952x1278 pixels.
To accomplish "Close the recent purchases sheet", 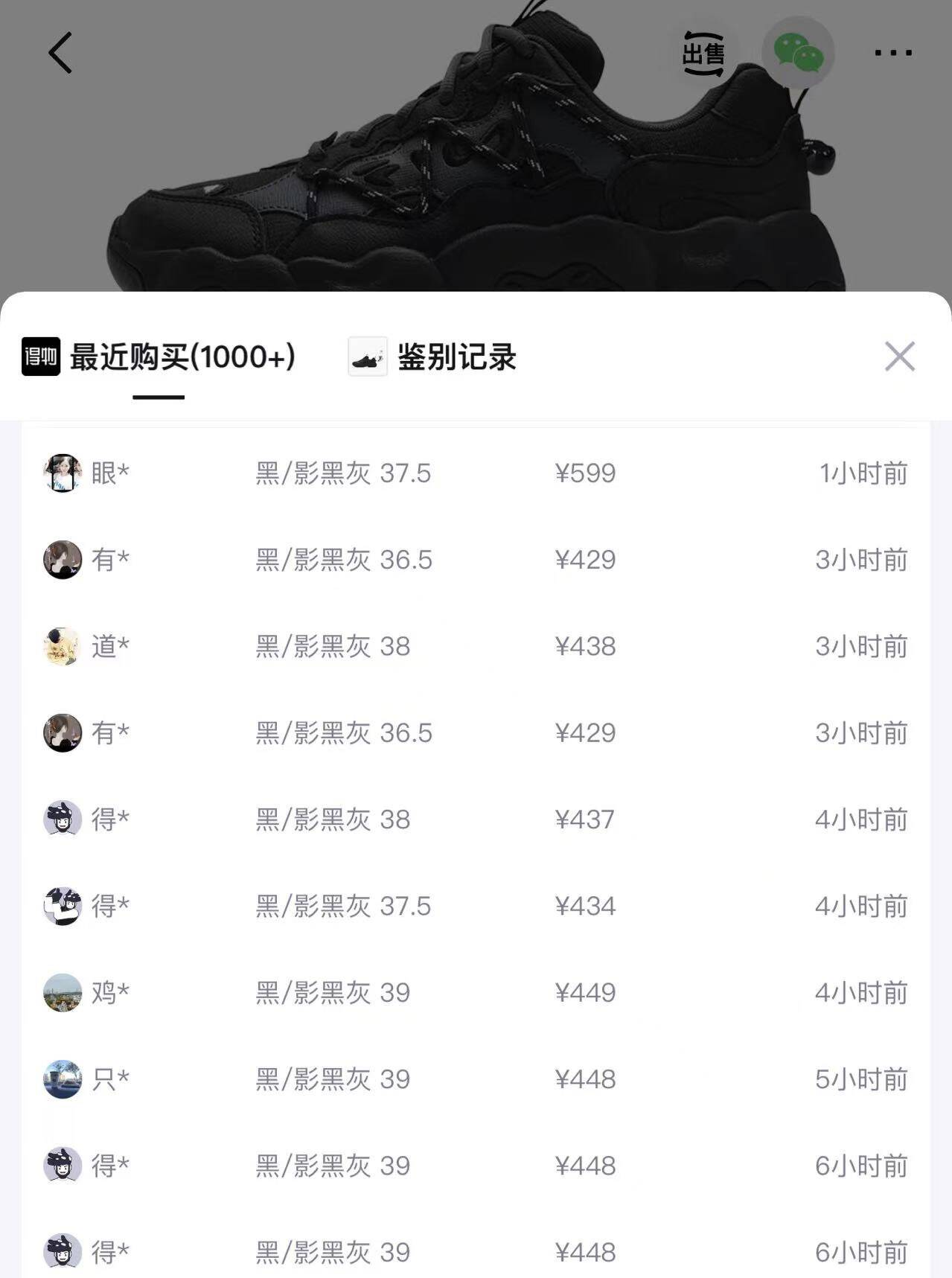I will pyautogui.click(x=899, y=357).
